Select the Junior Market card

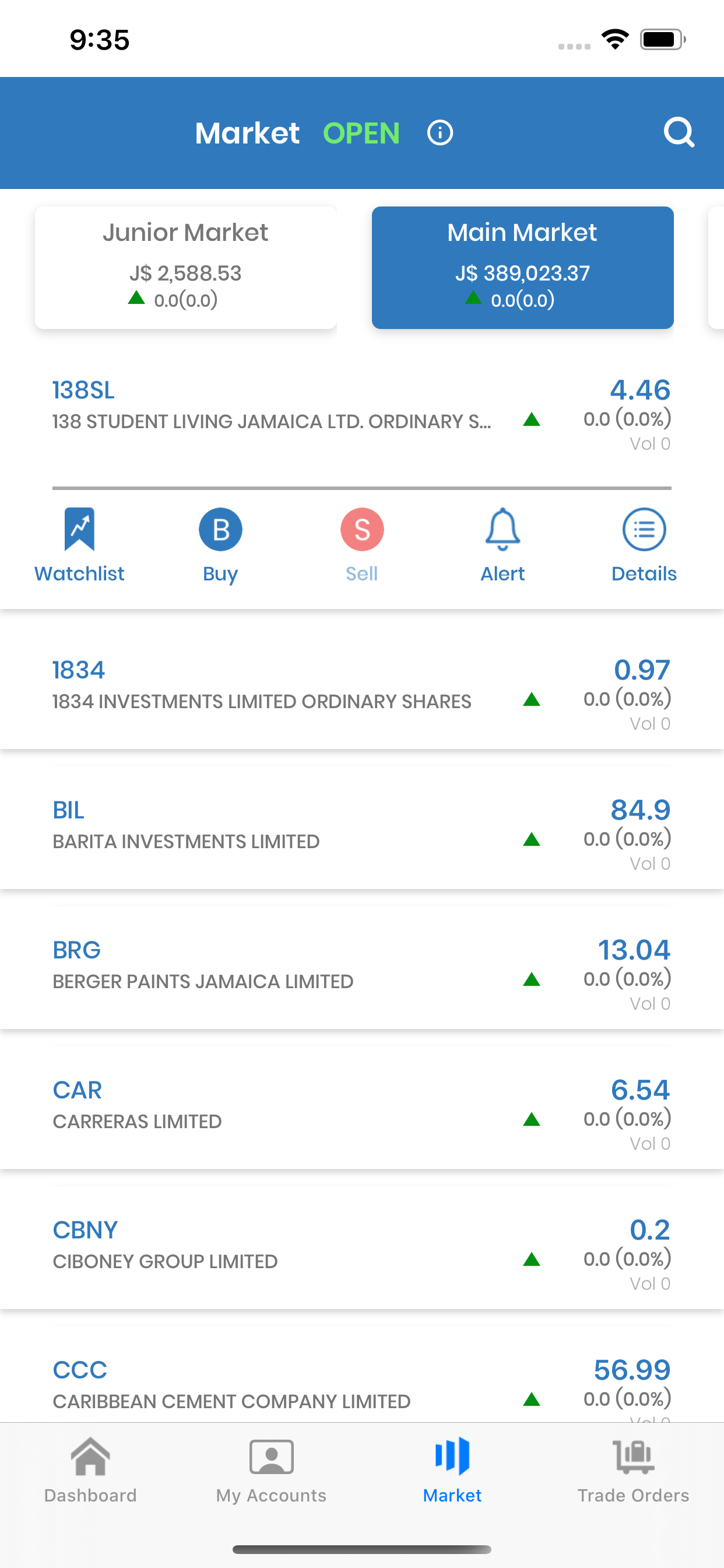click(x=185, y=267)
